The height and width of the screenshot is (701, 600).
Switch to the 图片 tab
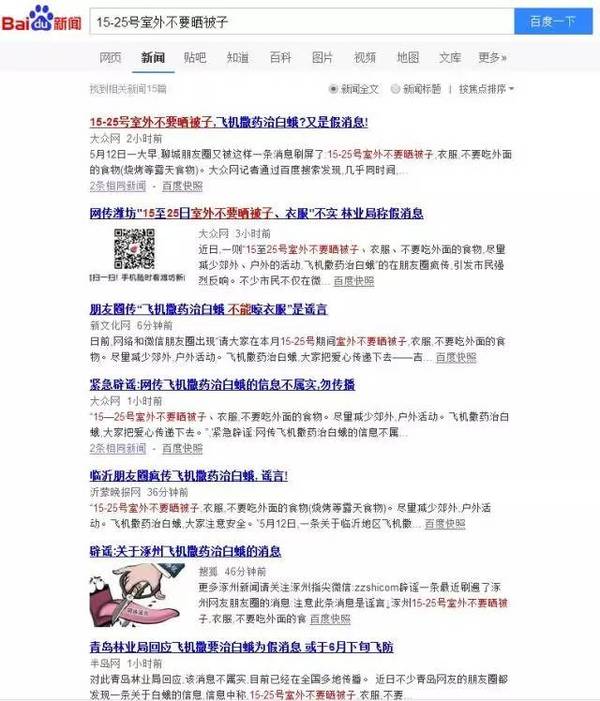(x=323, y=57)
